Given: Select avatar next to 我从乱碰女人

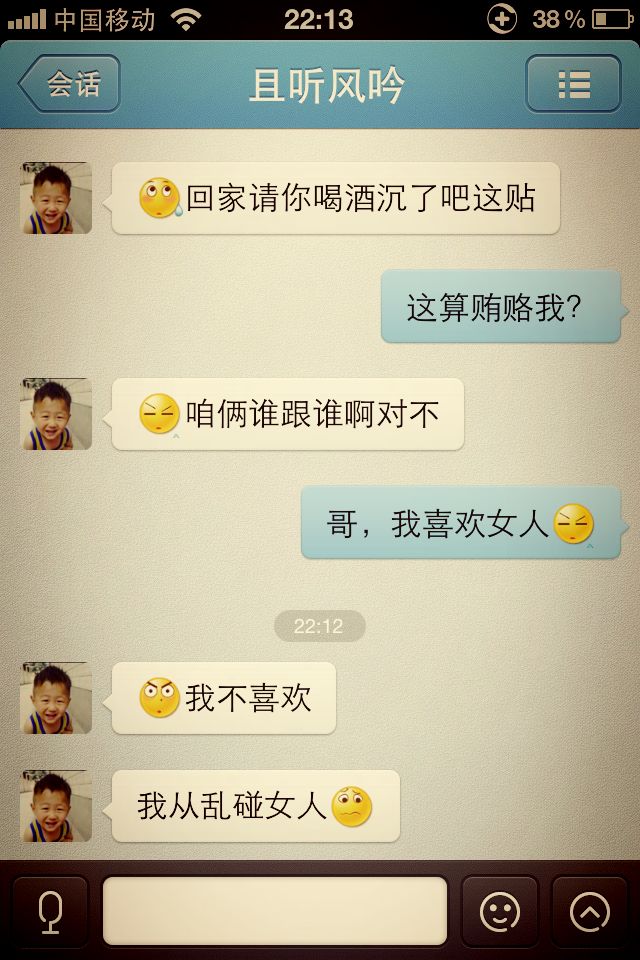Looking at the screenshot, I should coord(57,806).
